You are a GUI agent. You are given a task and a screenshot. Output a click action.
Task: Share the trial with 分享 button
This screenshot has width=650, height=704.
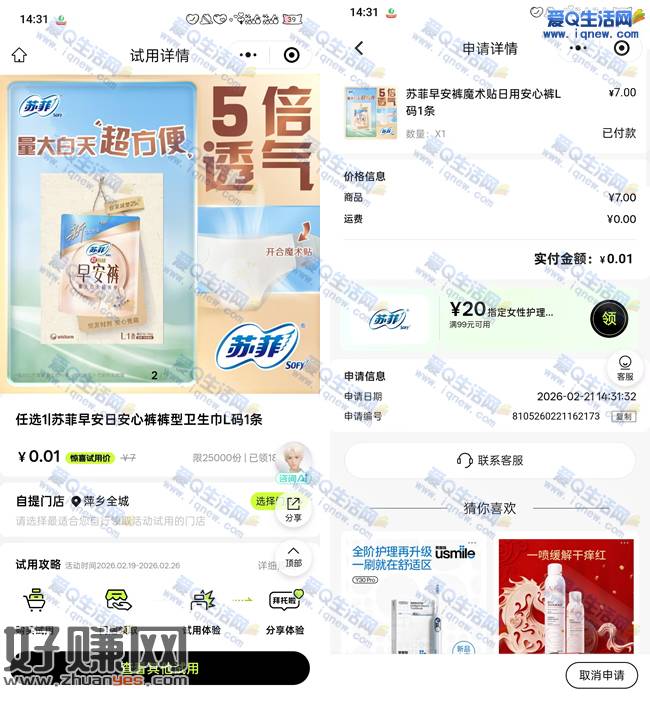pyautogui.click(x=293, y=510)
